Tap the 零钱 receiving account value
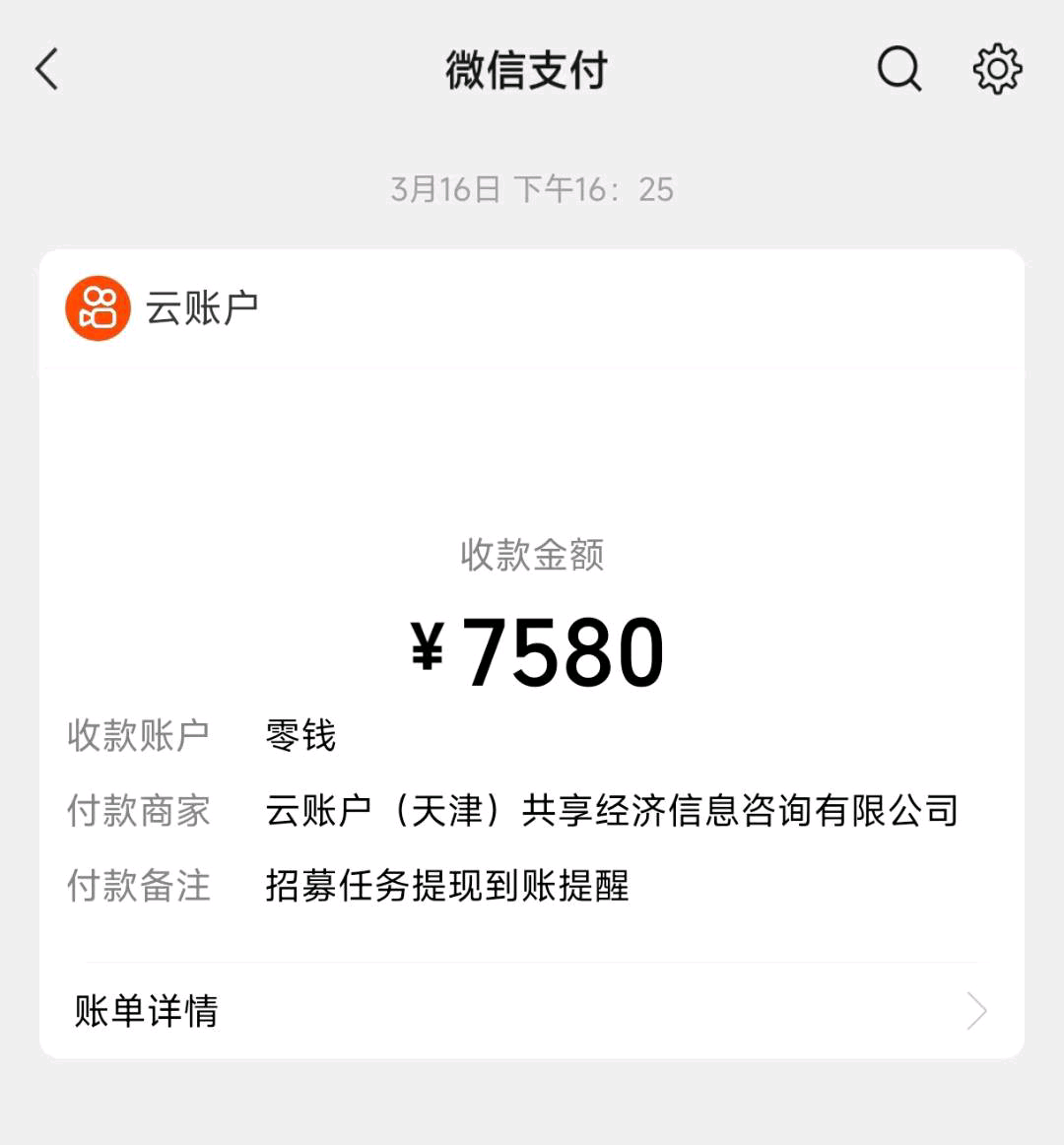 299,734
